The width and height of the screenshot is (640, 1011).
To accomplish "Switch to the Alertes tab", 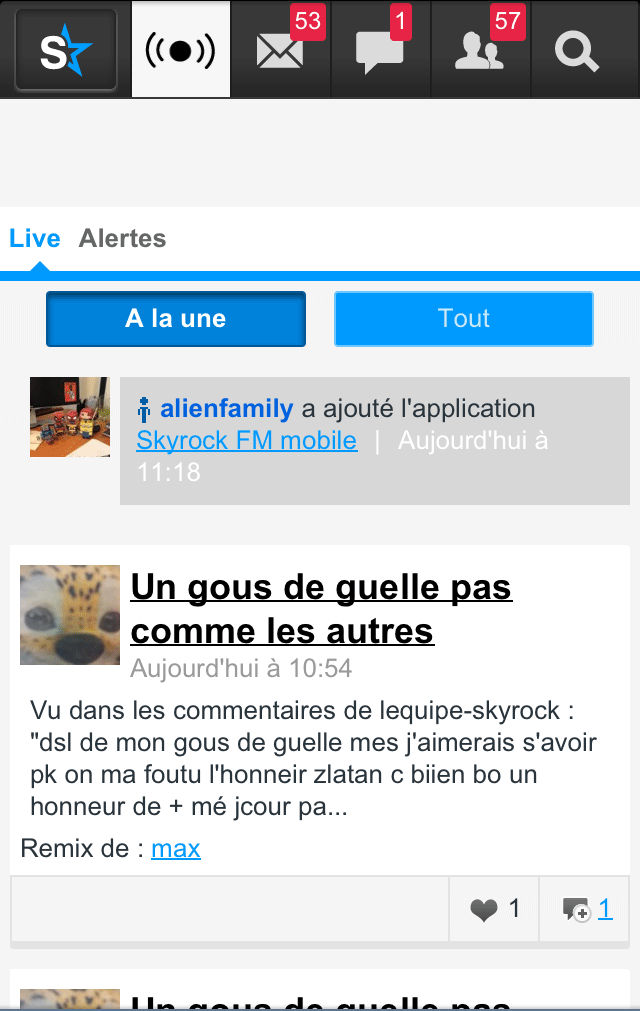I will tap(122, 239).
